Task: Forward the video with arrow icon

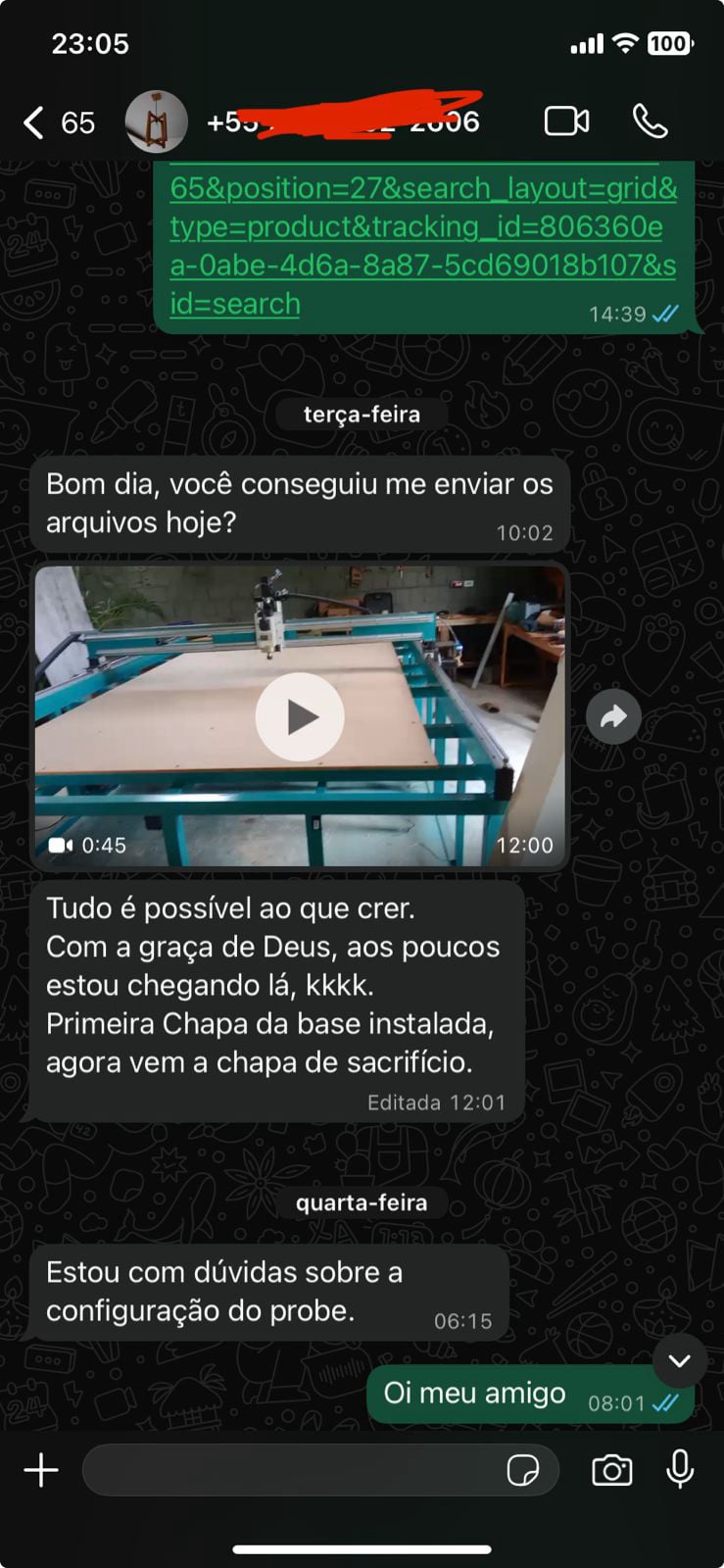Action: 613,717
